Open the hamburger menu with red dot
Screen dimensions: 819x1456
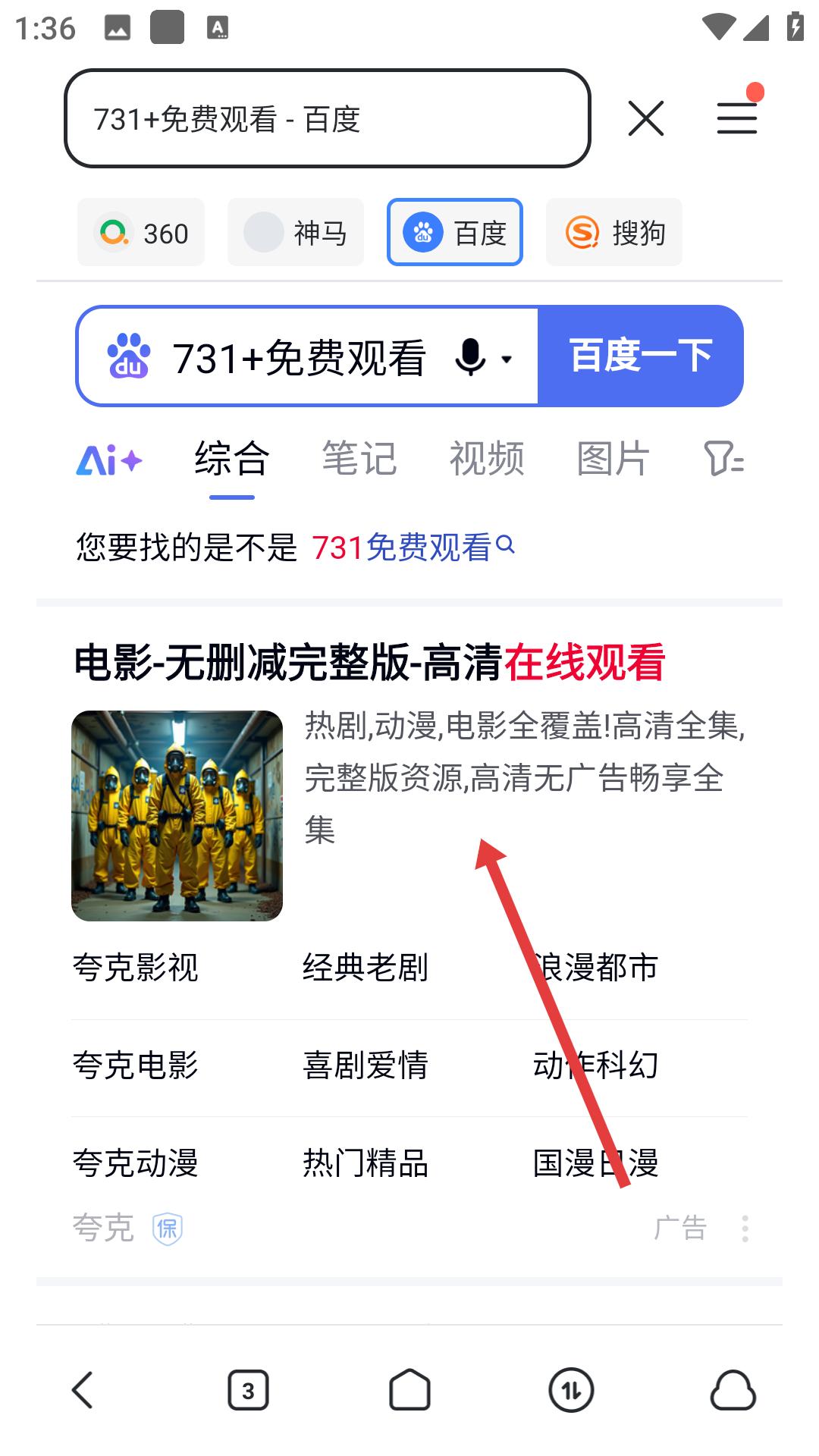737,118
